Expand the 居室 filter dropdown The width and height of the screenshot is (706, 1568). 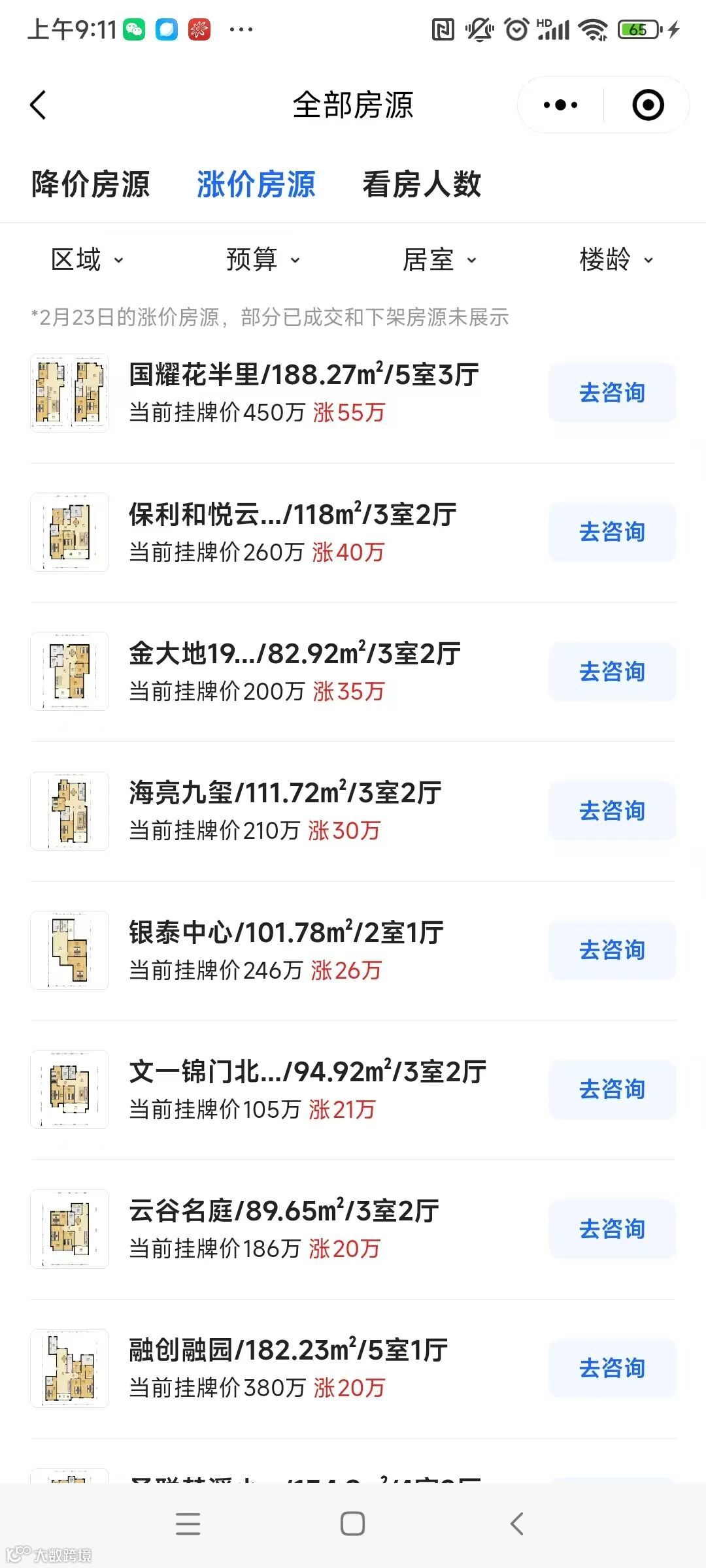pos(439,260)
